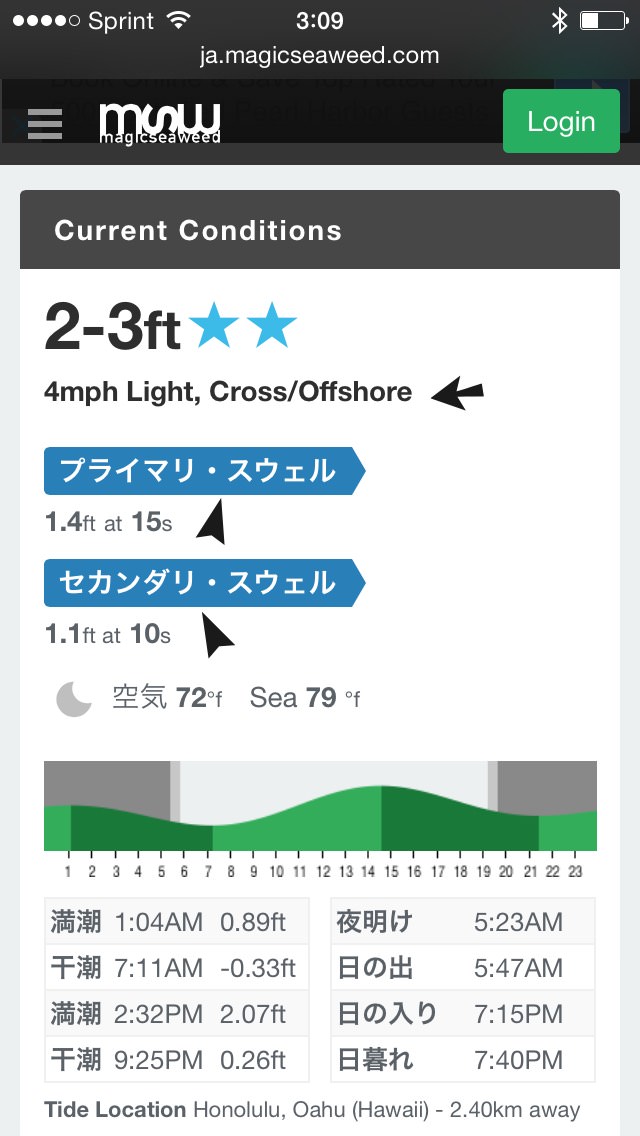Tap the ja.magicseaweed.com address bar
Viewport: 640px width, 1136px height.
click(320, 55)
